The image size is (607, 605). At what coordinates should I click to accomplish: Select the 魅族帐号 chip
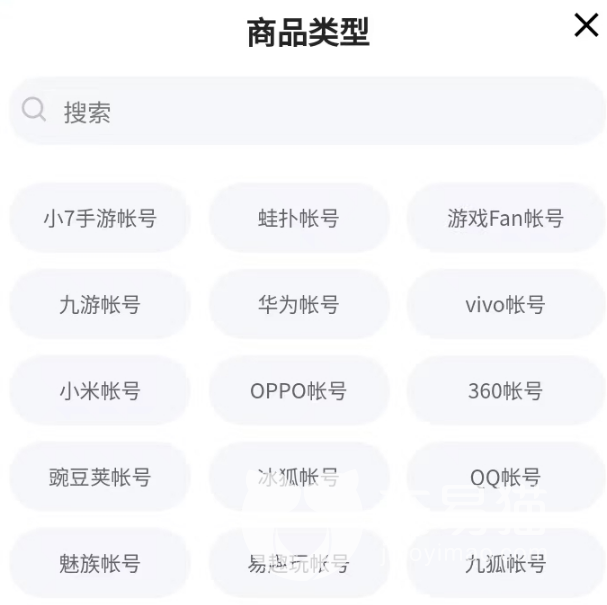100,563
